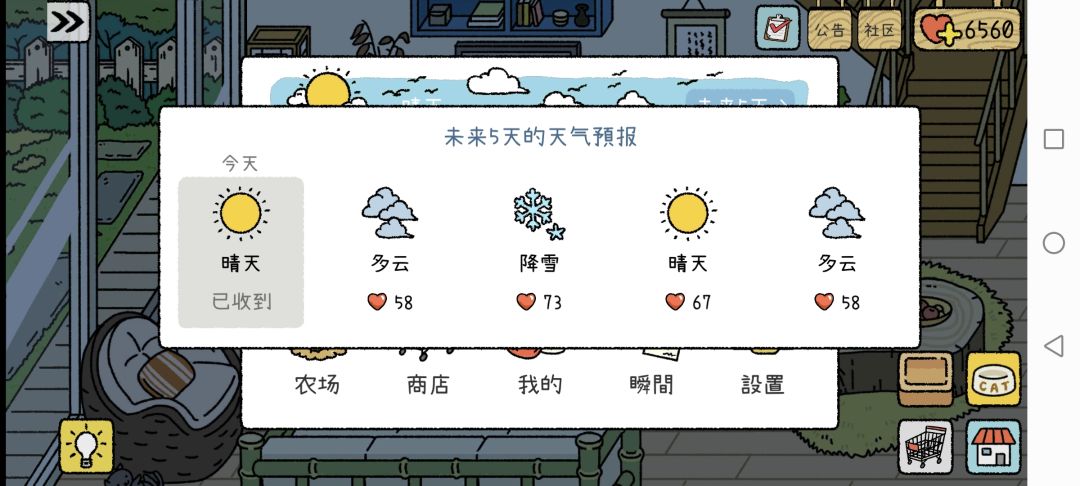Image resolution: width=1080 pixels, height=486 pixels.
Task: Open the 农场 farm menu
Action: 317,383
